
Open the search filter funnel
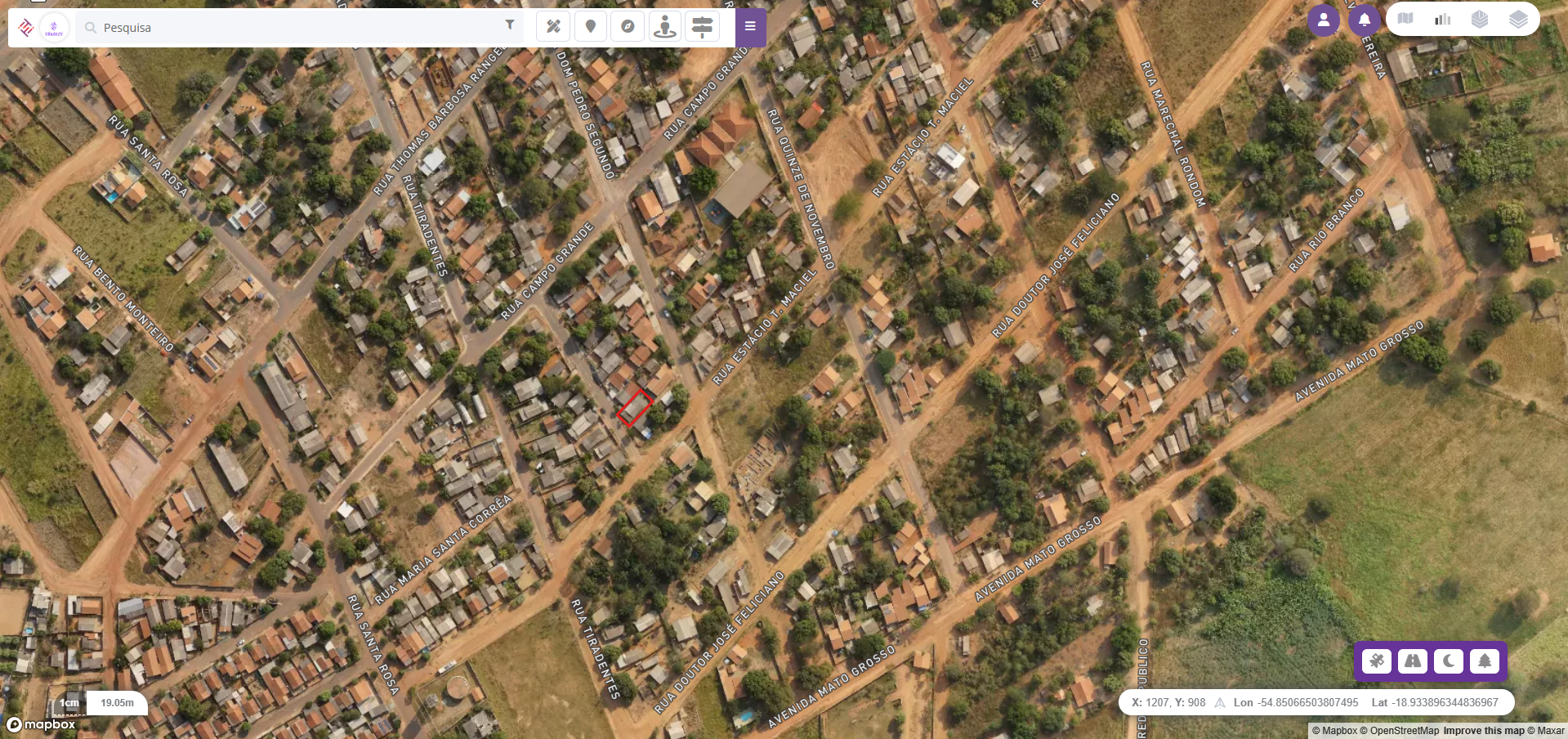tap(510, 25)
